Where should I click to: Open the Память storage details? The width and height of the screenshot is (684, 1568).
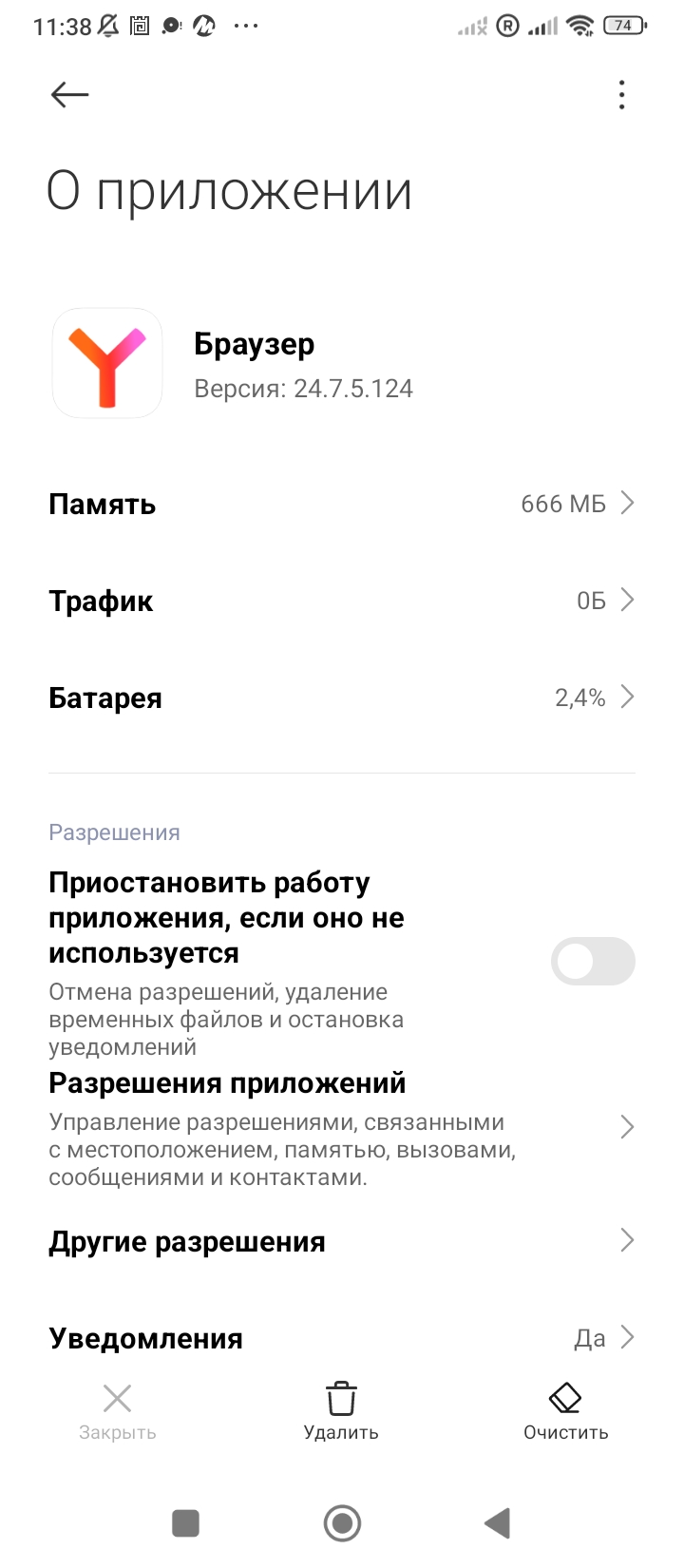tap(342, 504)
